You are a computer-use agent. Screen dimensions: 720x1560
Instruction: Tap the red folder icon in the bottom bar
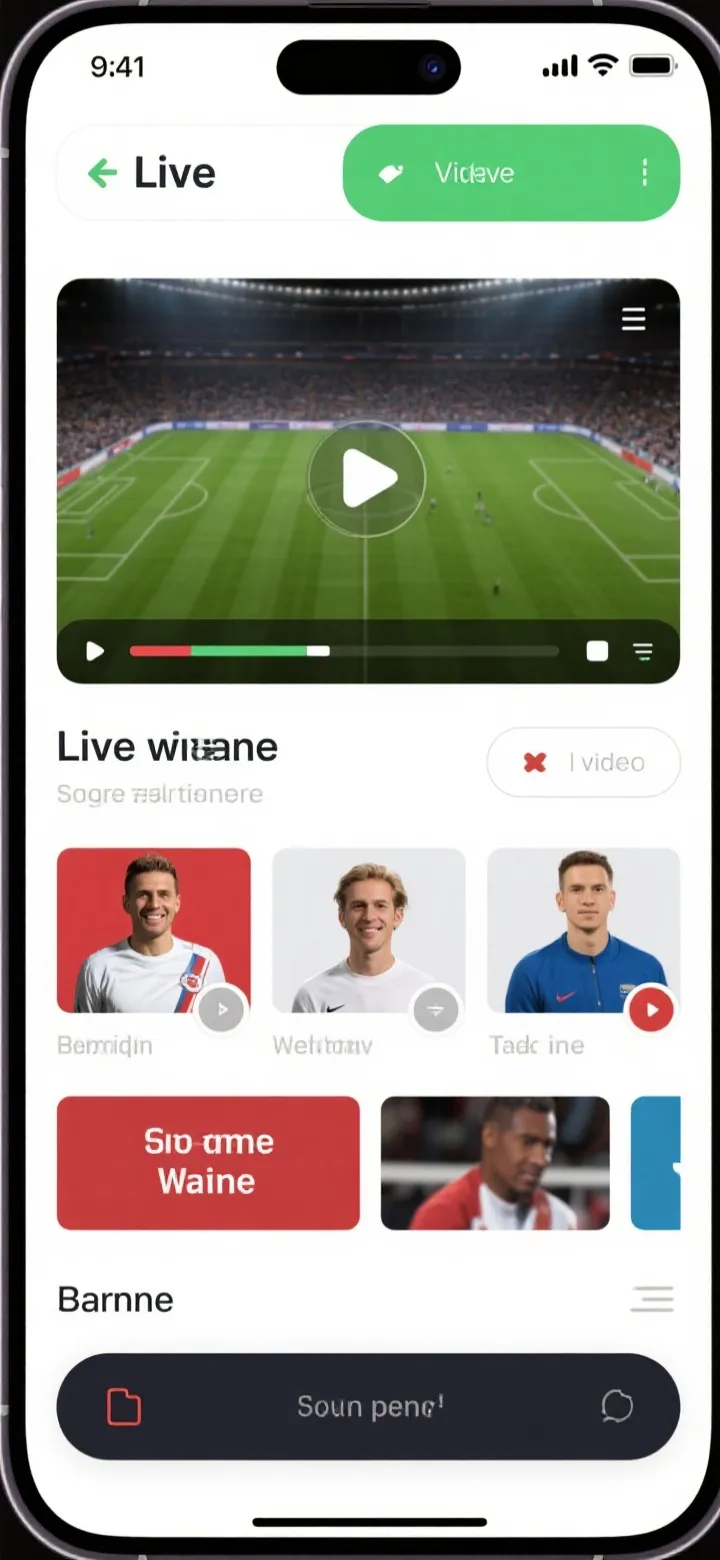click(124, 1407)
